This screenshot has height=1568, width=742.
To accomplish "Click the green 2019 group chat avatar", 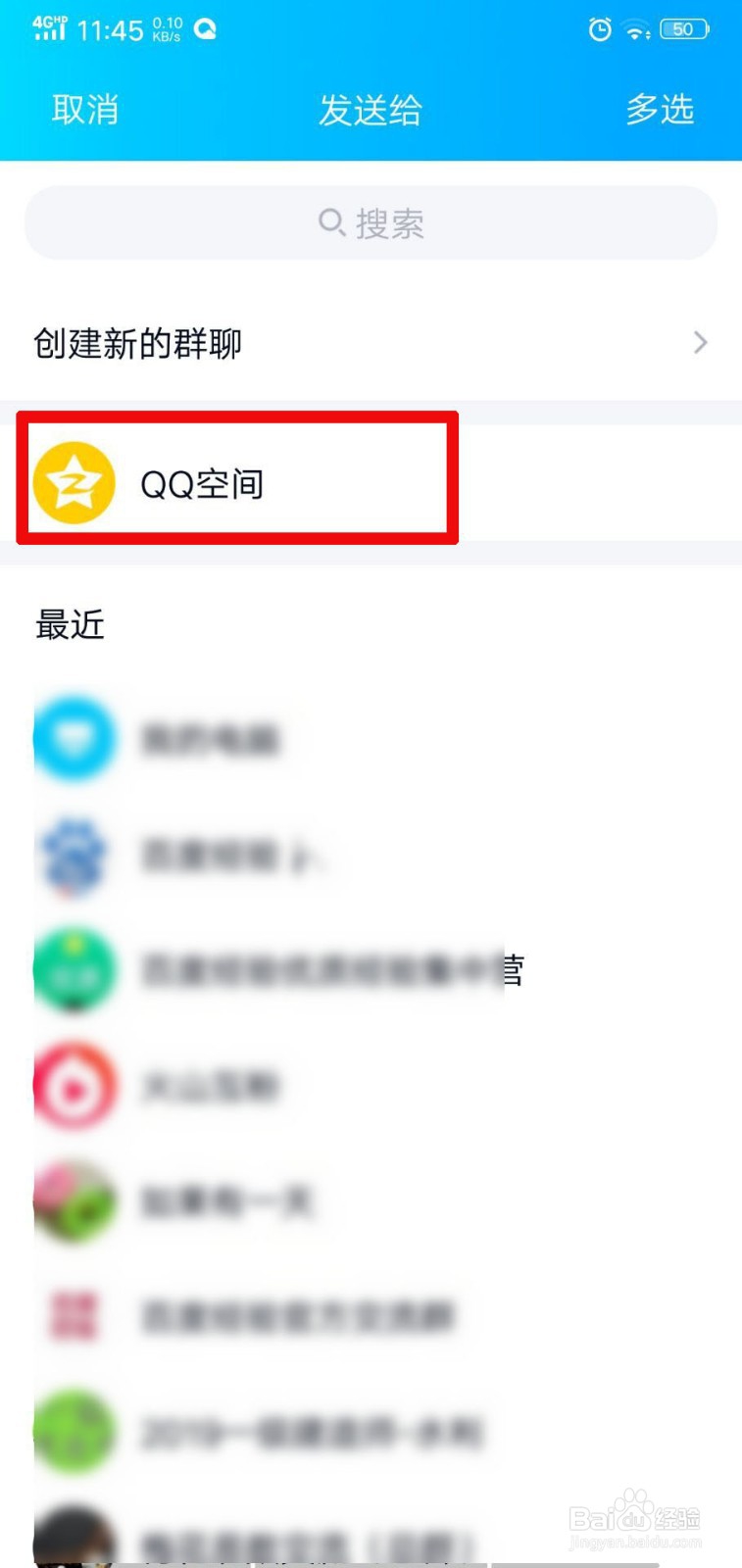I will (74, 1433).
